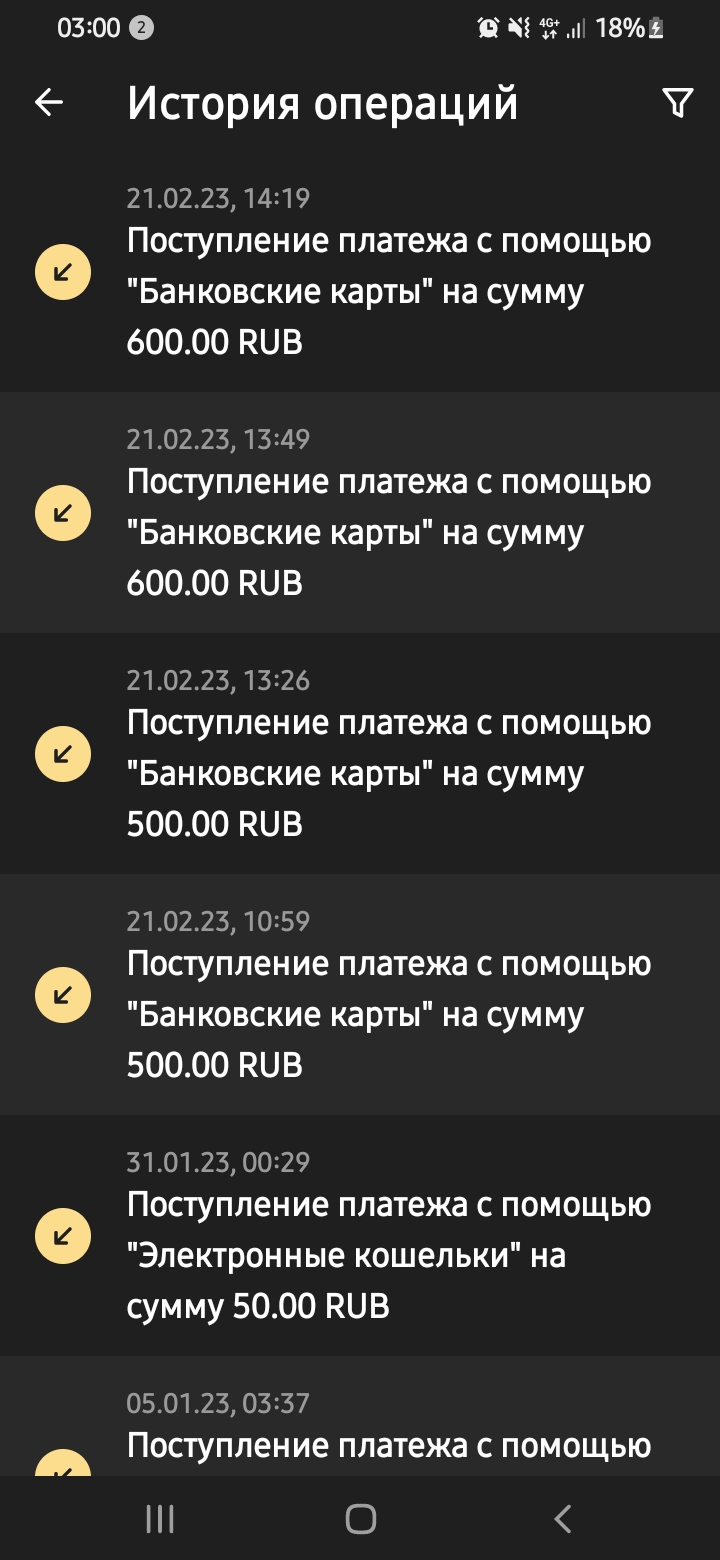The image size is (720, 1560).
Task: View the 21.02.23, 13:26 operation details
Action: click(388, 753)
